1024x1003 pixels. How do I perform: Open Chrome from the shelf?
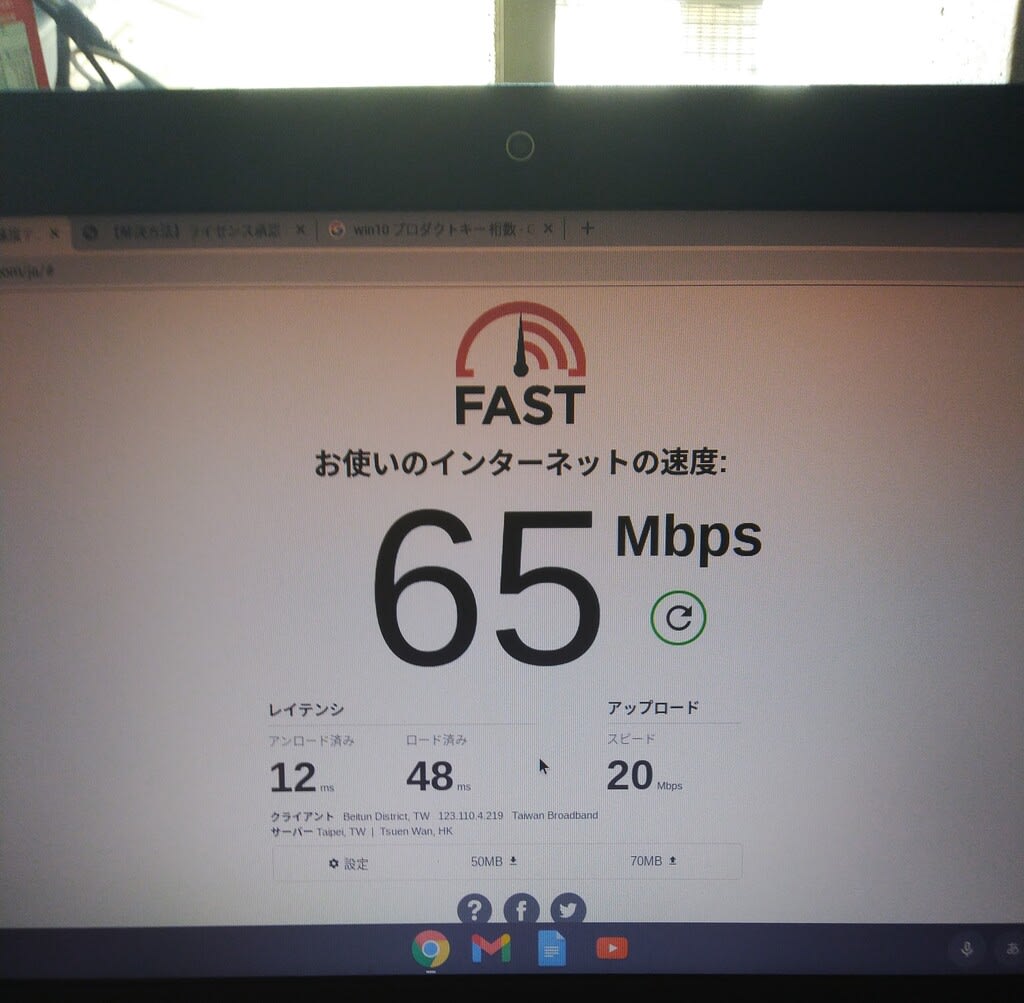430,948
